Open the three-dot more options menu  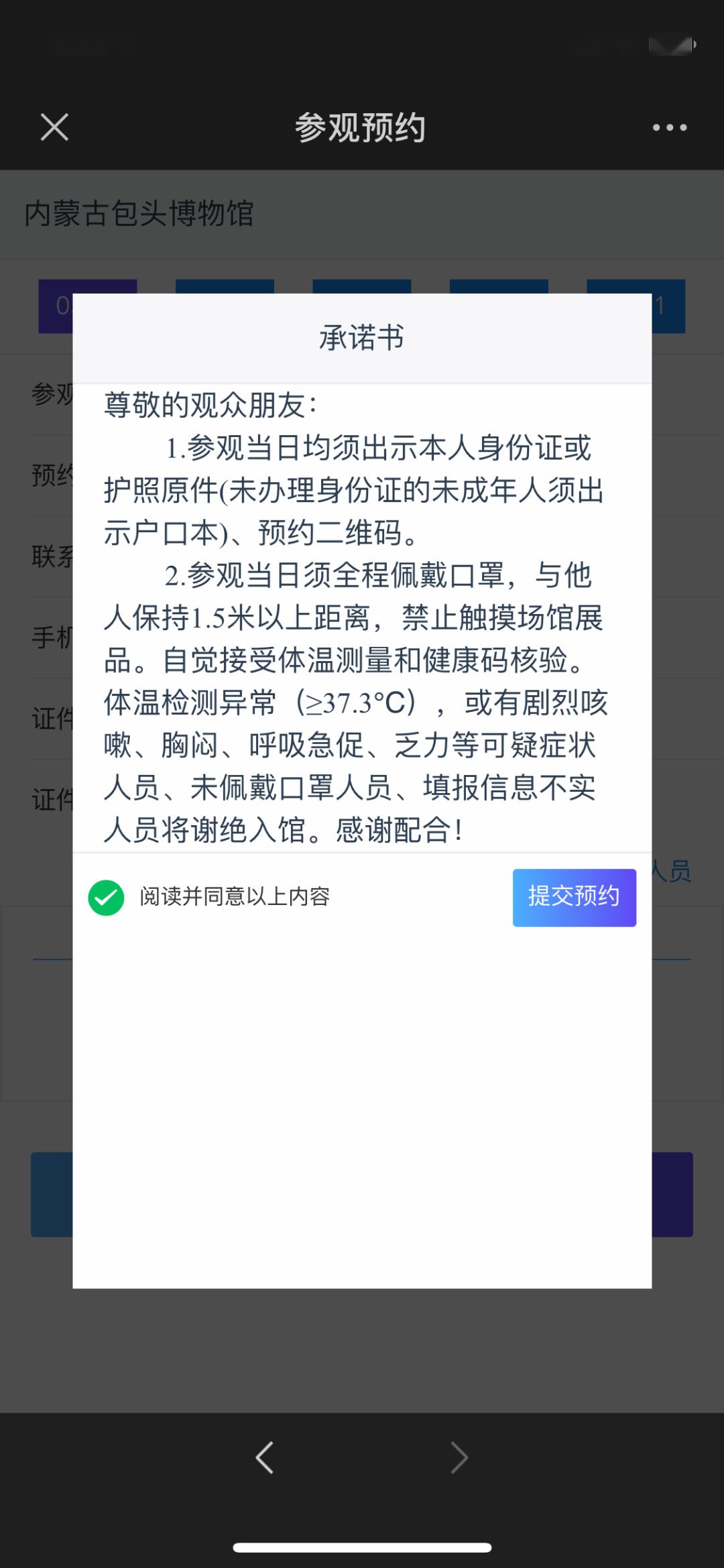click(x=670, y=127)
